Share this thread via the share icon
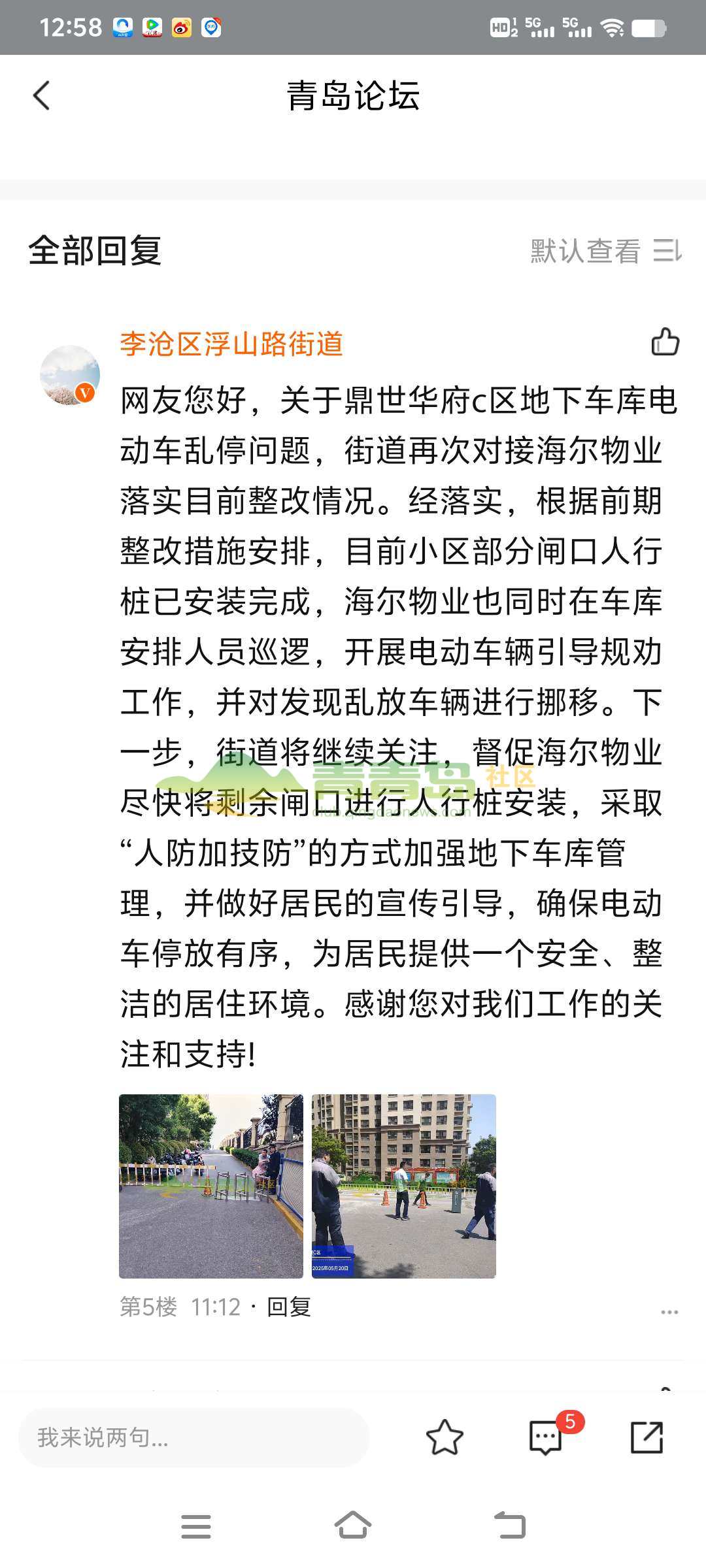The image size is (706, 1568). (x=647, y=1437)
